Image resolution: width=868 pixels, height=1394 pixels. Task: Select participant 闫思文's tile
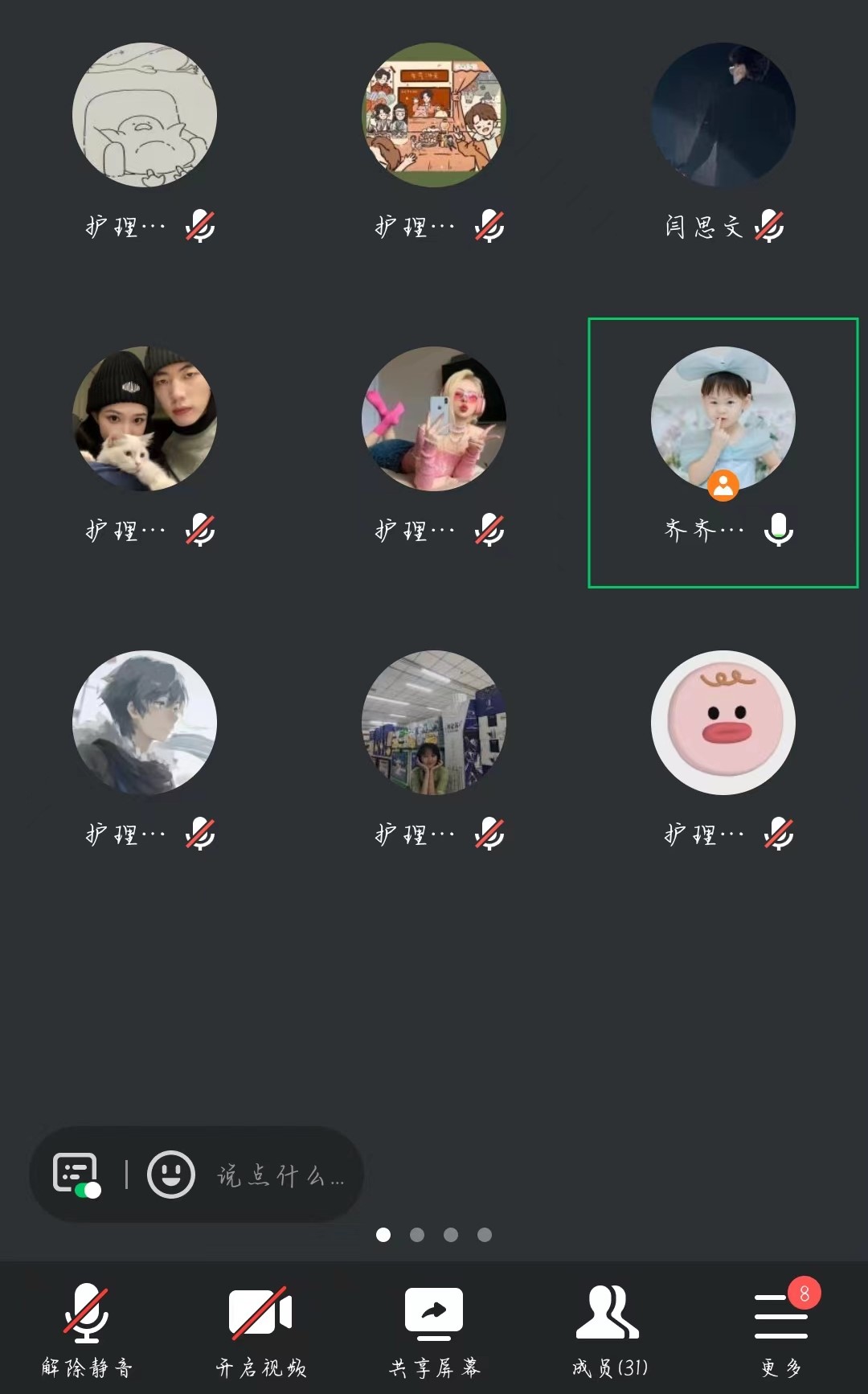point(723,116)
